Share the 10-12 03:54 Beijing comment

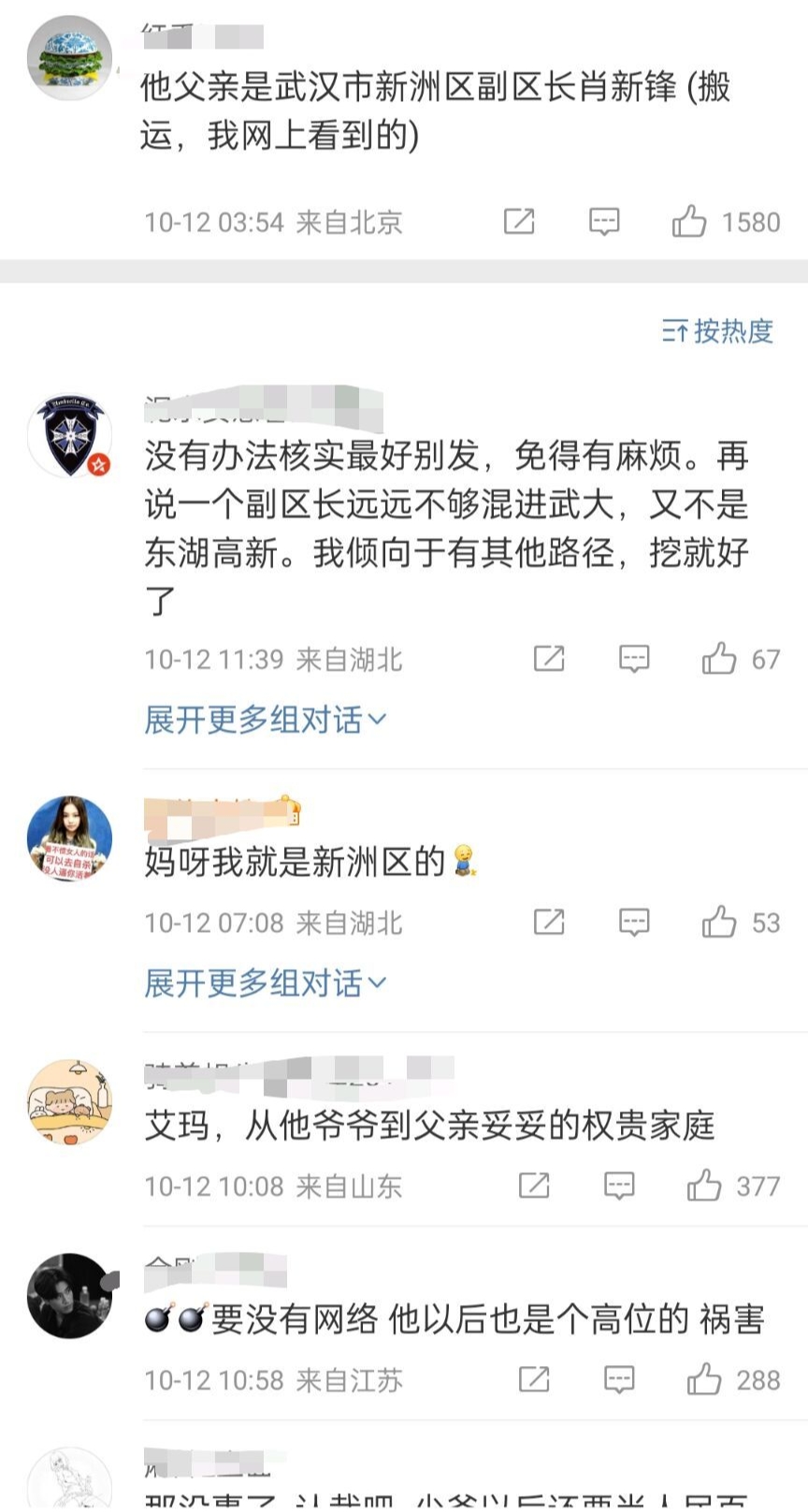click(x=519, y=222)
